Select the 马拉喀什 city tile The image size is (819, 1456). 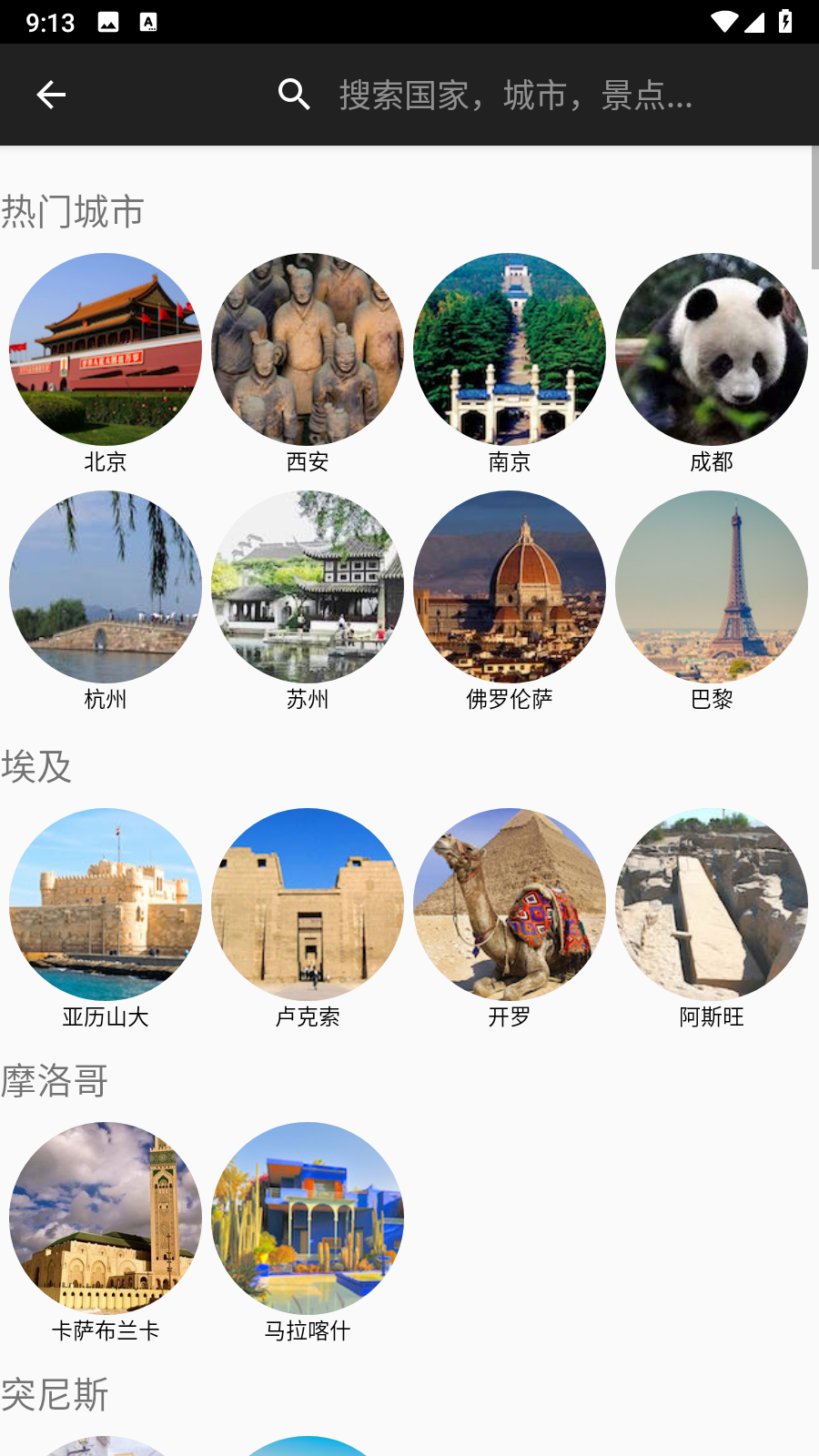(308, 1218)
